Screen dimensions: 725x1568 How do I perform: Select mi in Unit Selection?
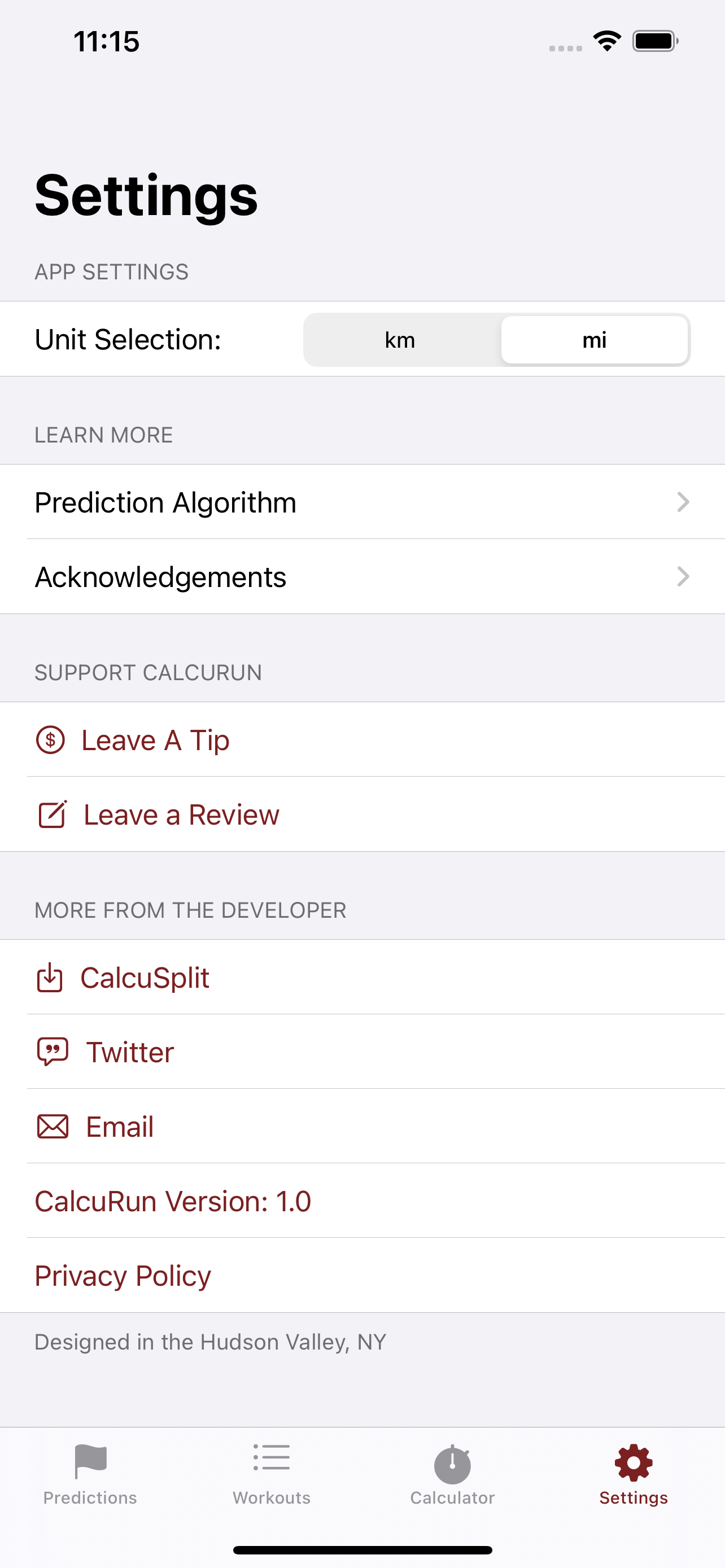point(594,340)
